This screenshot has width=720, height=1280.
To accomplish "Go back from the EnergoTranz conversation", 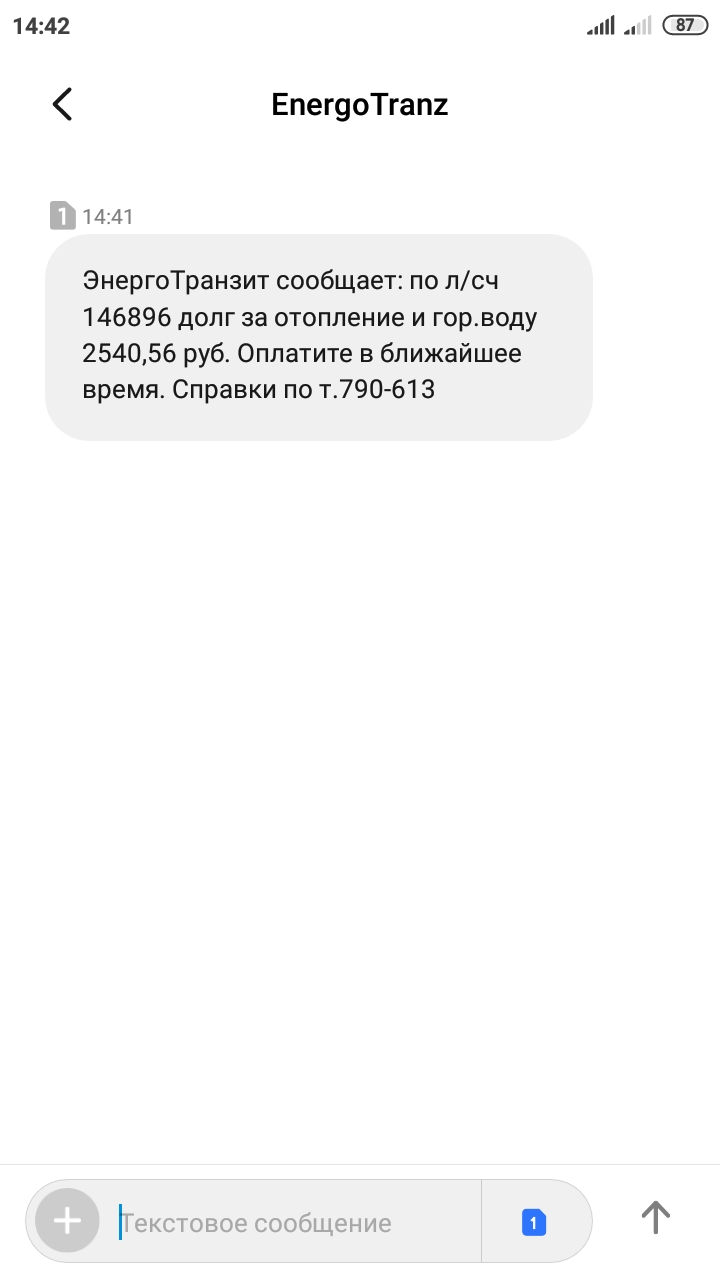I will [x=62, y=104].
